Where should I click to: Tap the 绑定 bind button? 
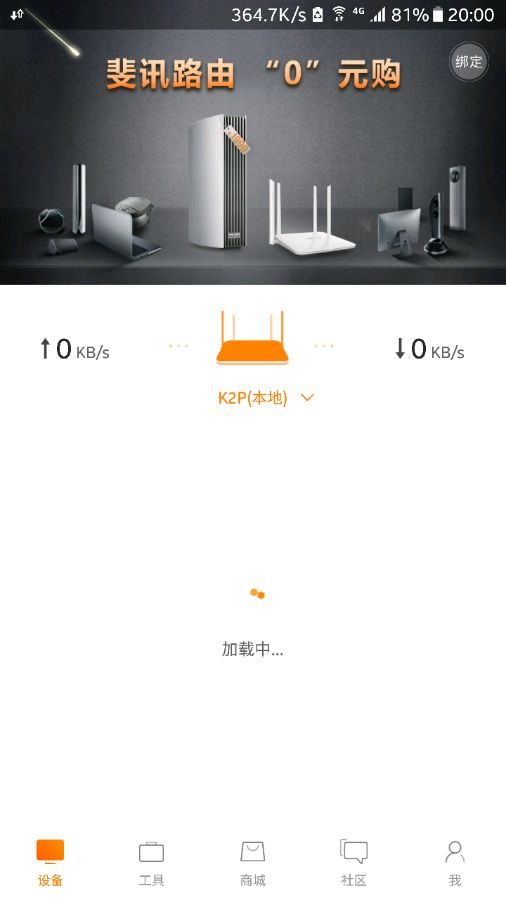469,61
